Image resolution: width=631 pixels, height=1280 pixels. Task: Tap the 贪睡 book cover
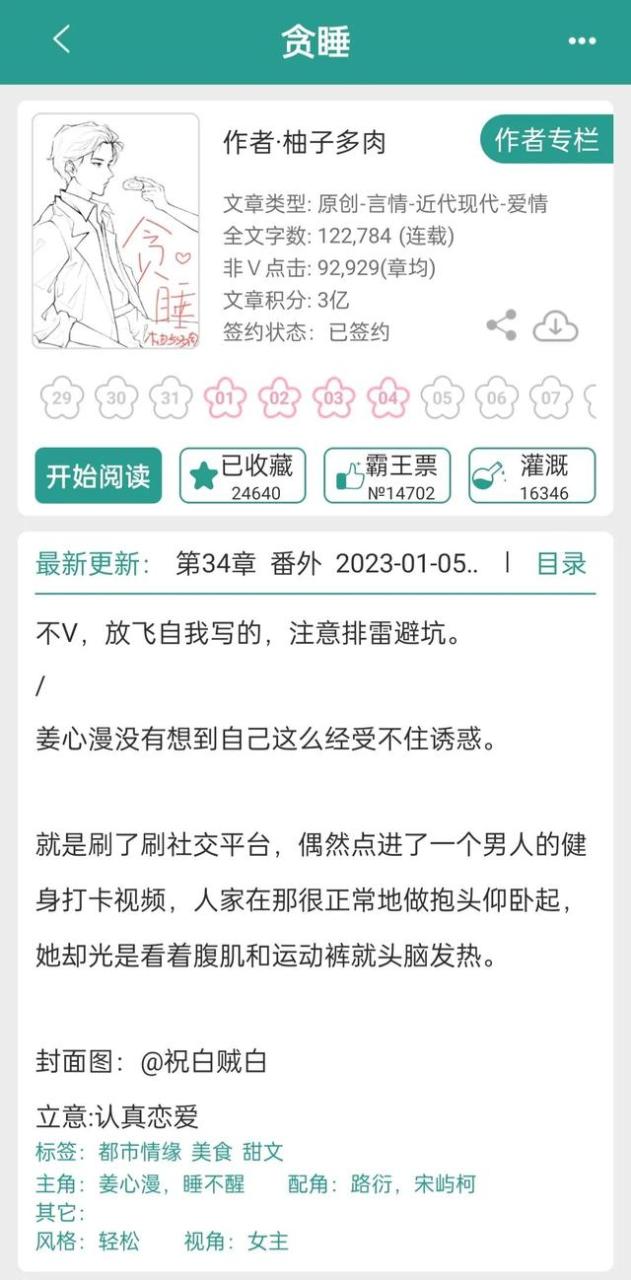(x=115, y=232)
